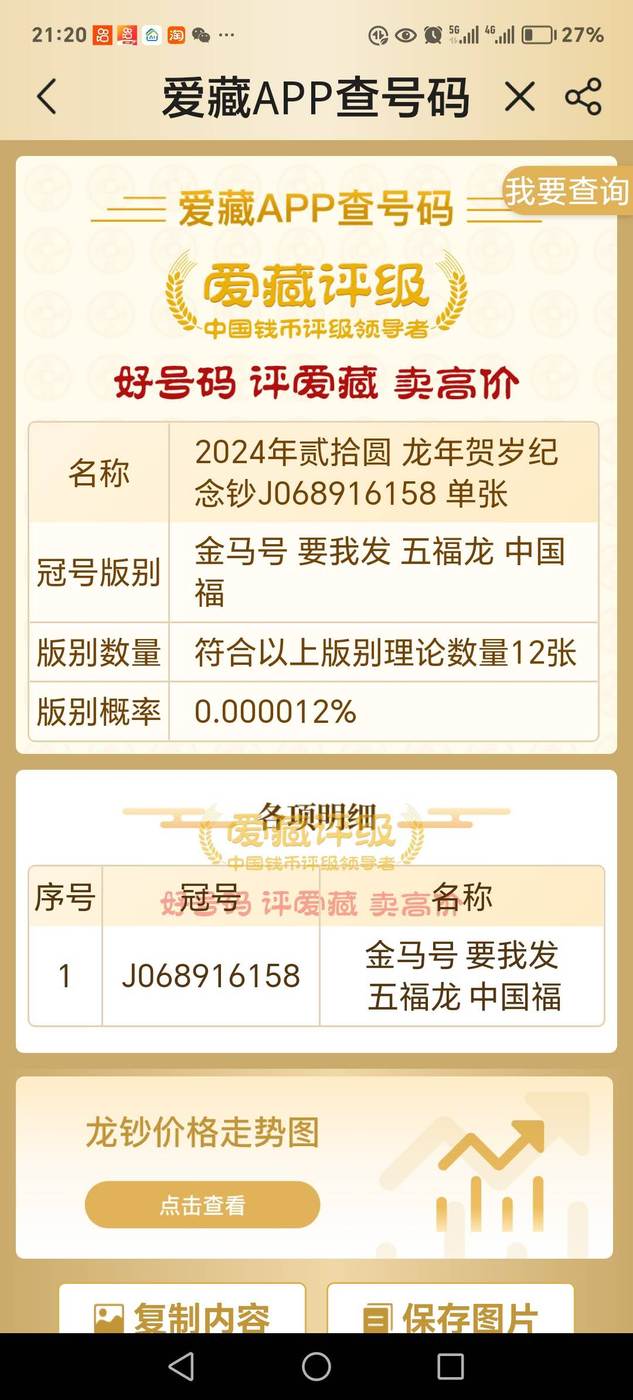Tap 复制内容 to copy the result

(181, 1315)
